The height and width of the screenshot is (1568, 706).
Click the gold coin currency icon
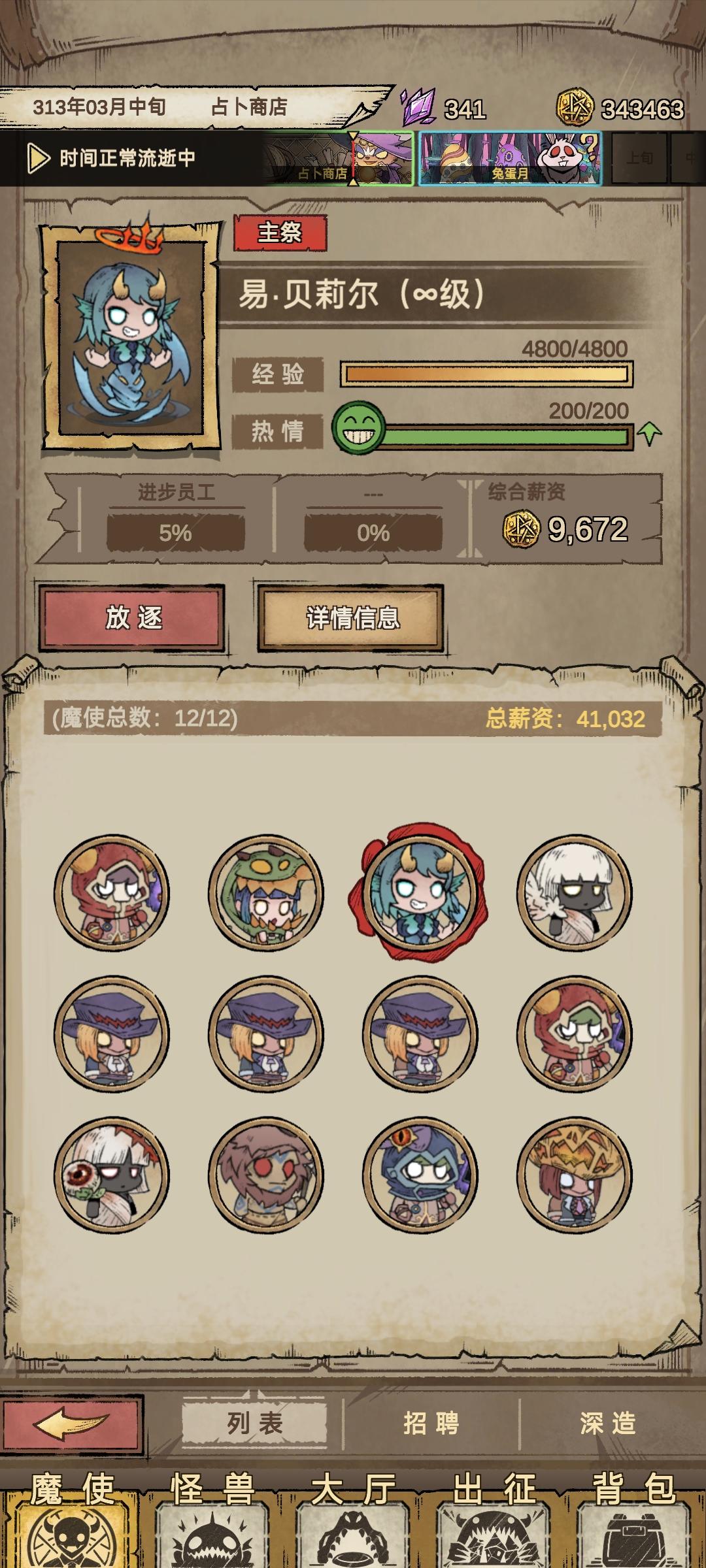[575, 106]
